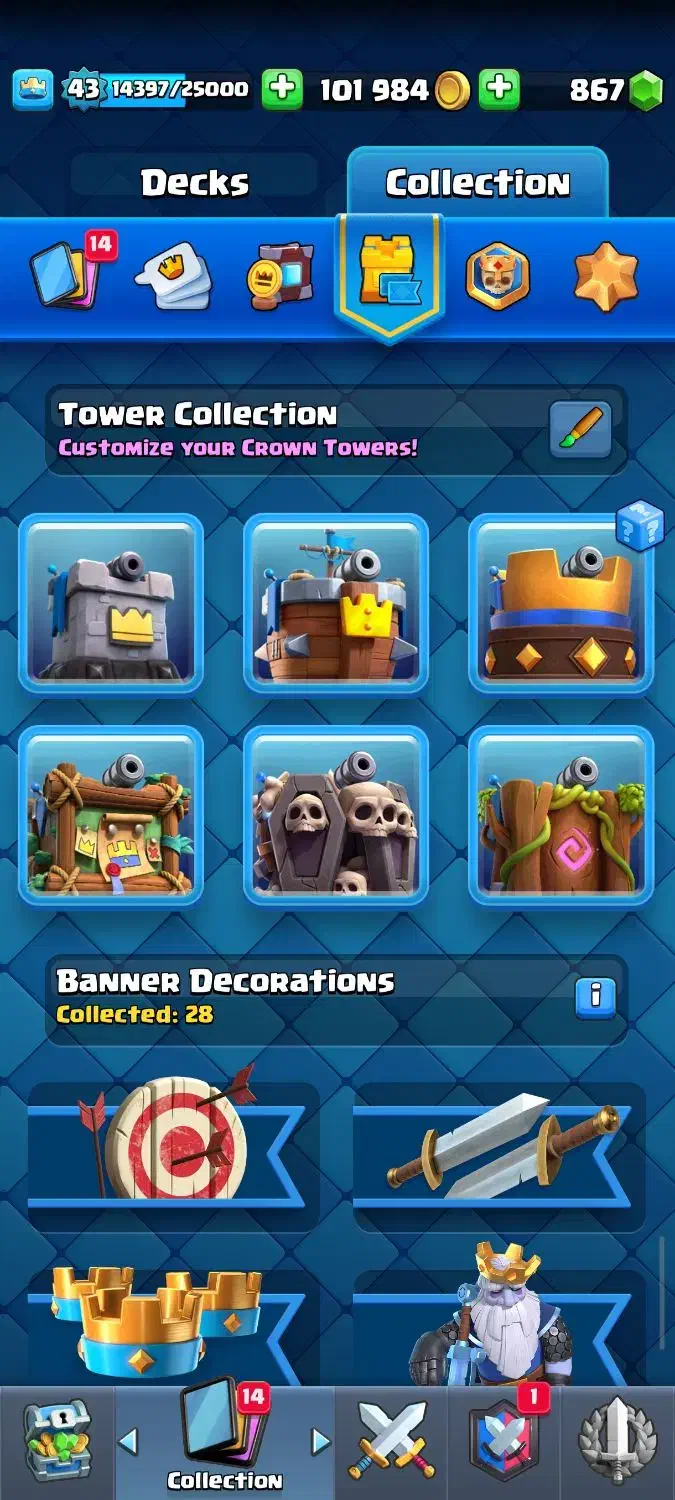The image size is (675, 1500).
Task: Open the skull badge section
Action: point(497,276)
